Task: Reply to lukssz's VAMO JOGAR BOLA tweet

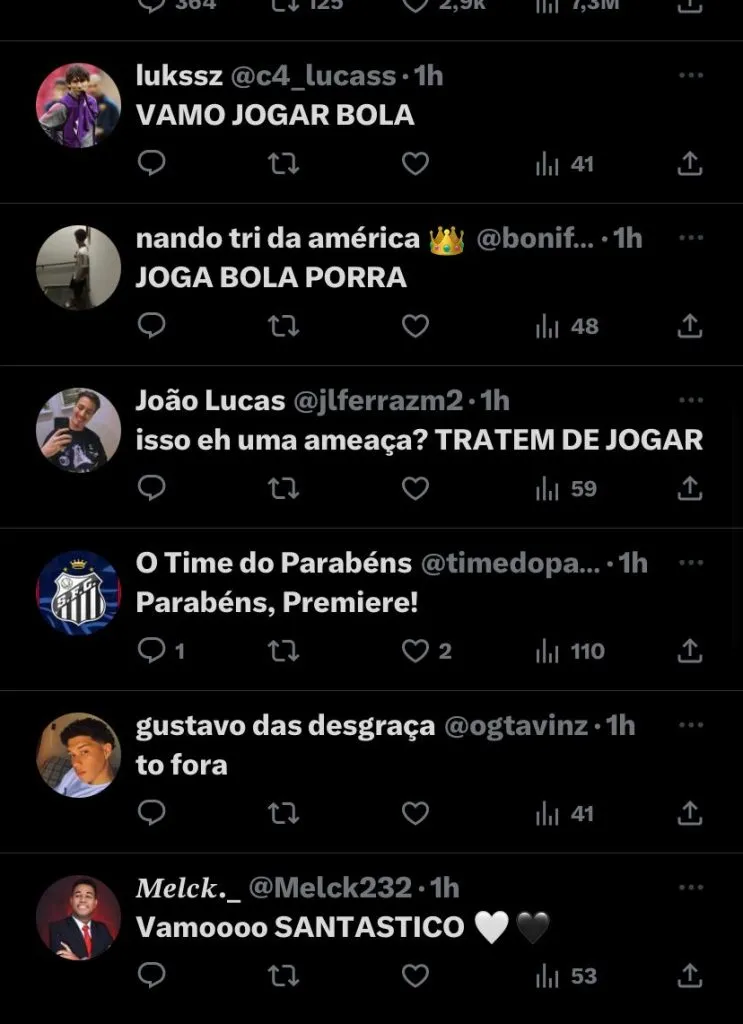Action: click(151, 163)
